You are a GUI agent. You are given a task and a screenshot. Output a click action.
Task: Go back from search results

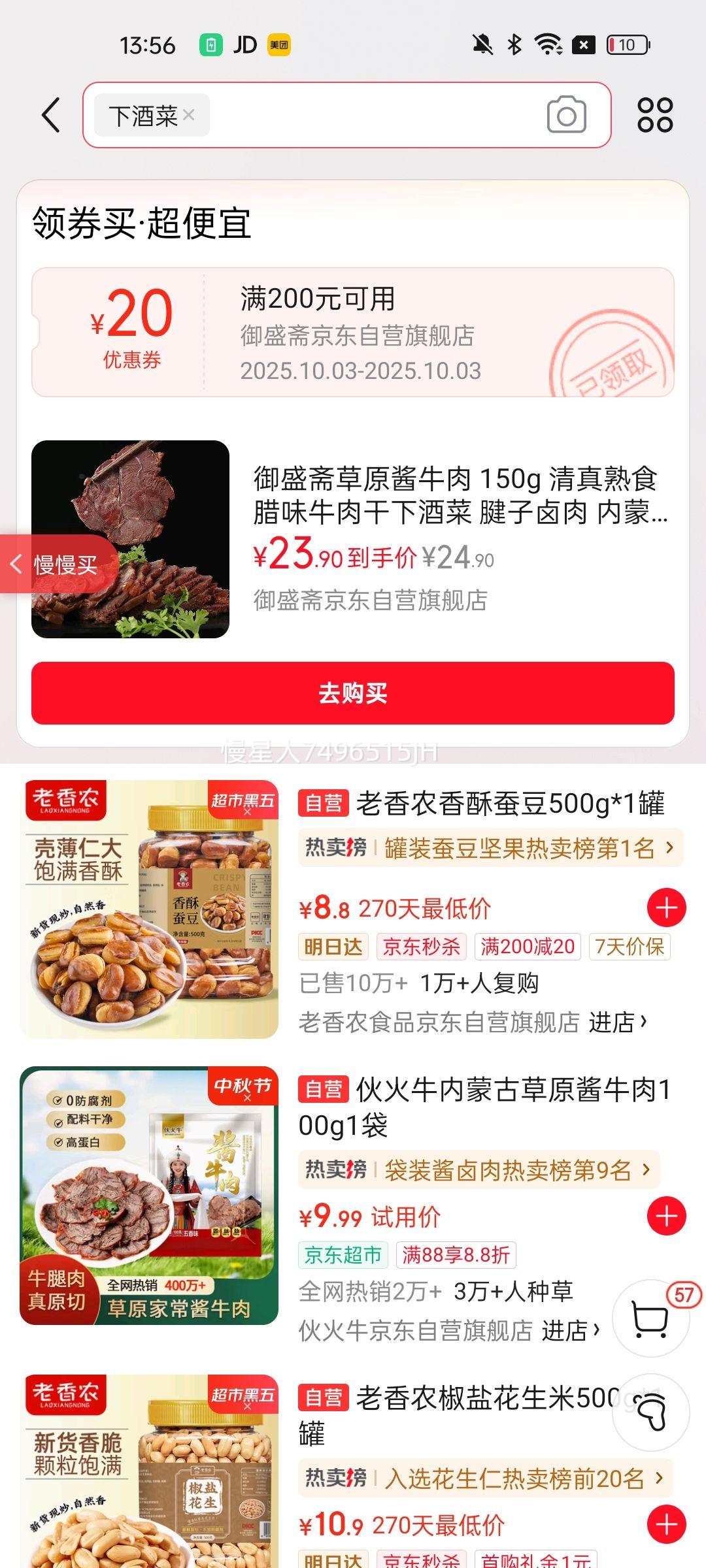click(x=51, y=116)
